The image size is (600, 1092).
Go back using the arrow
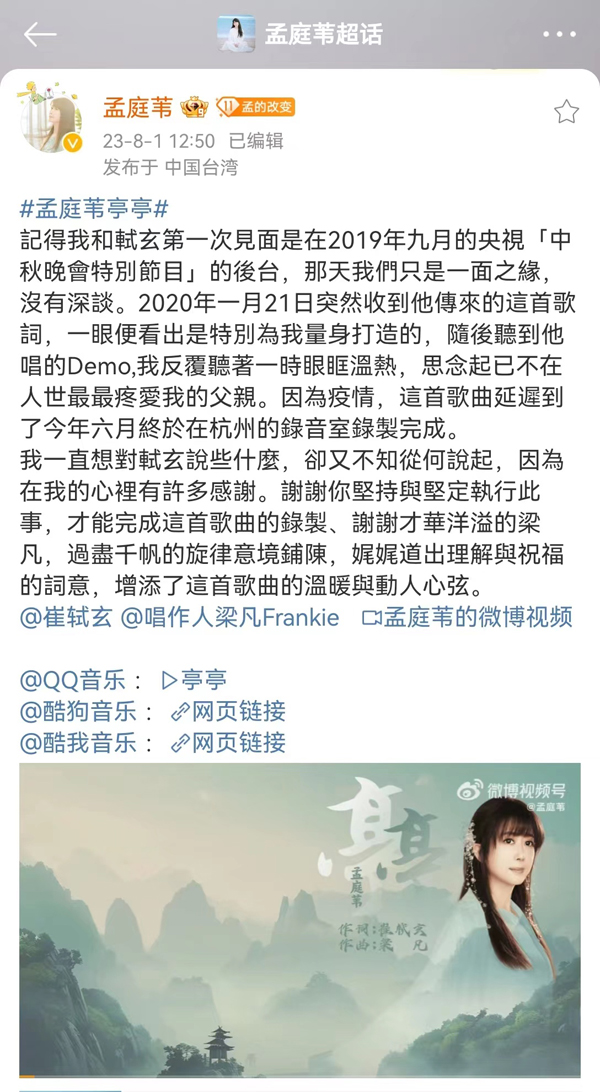point(40,35)
